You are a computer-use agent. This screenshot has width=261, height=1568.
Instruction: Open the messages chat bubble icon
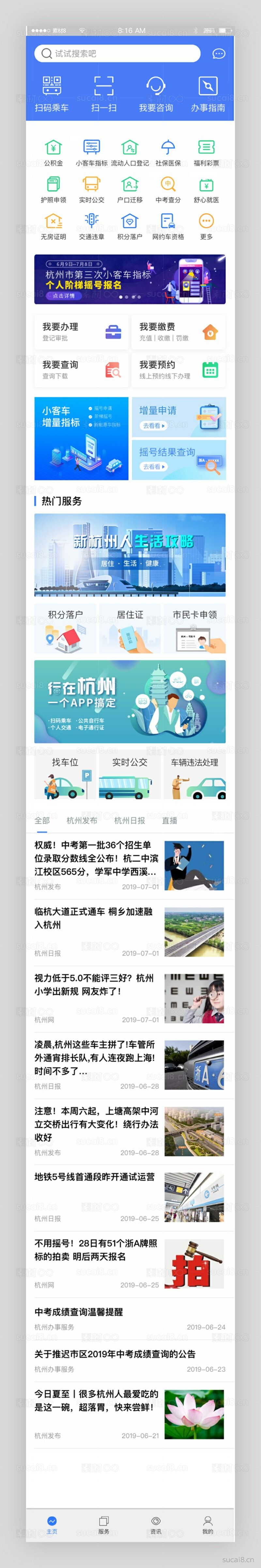pyautogui.click(x=218, y=53)
